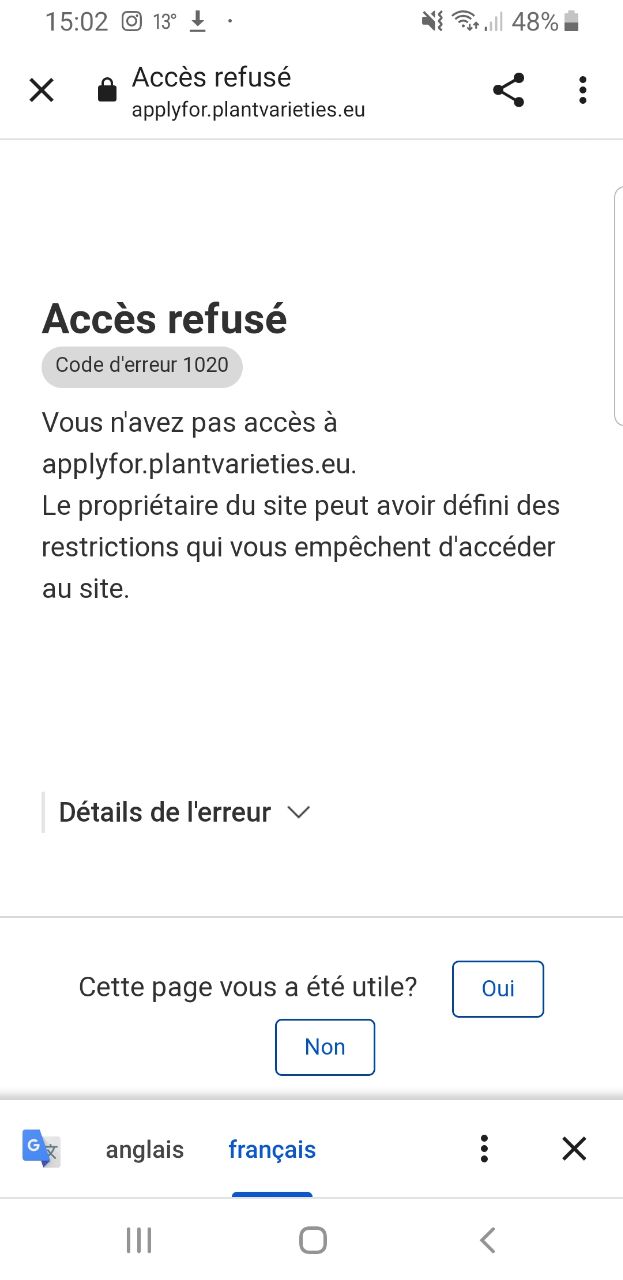Screen dimensions: 623x1280
Task: Dismiss the translation bar
Action: click(x=574, y=1149)
